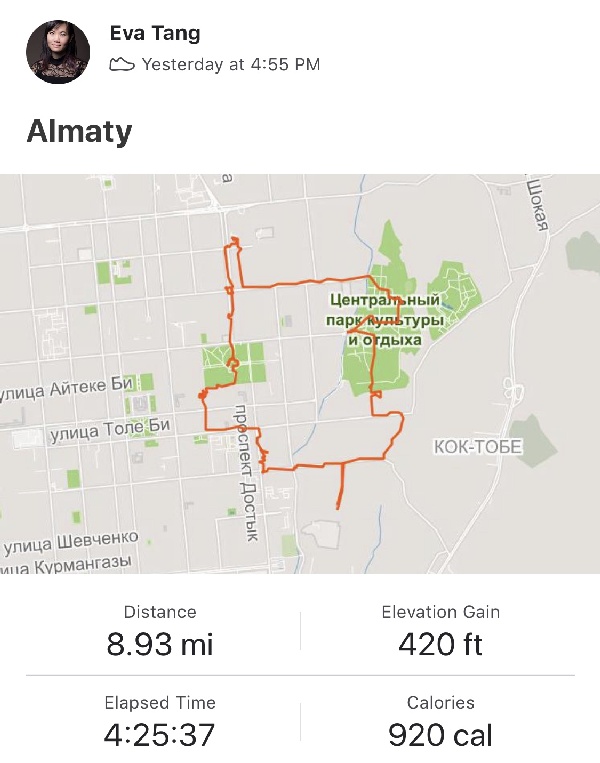Viewport: 600px width, 763px height.
Task: Open Eva Tang's profile picture
Action: [x=58, y=51]
